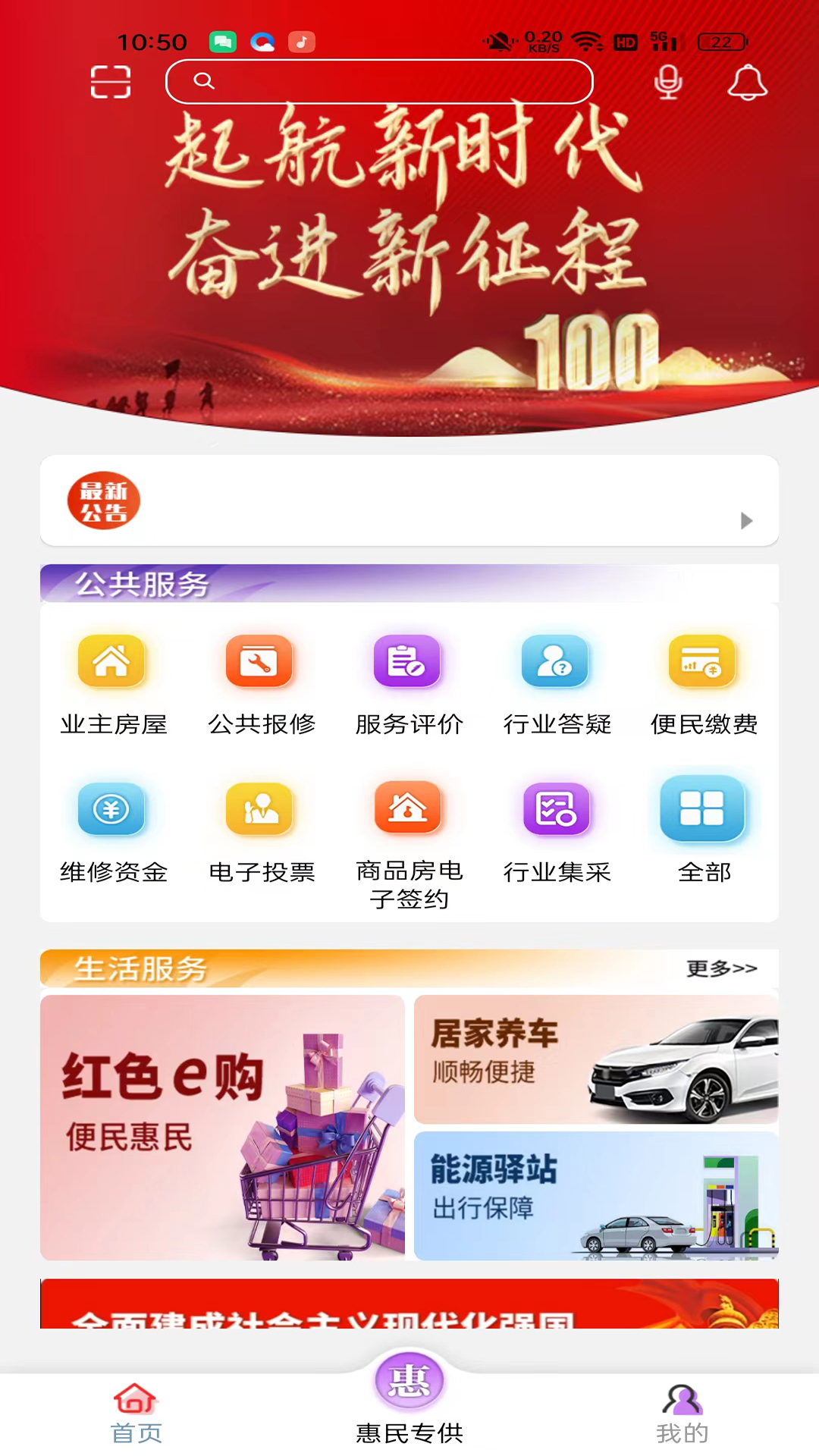Viewport: 819px width, 1456px height.
Task: Open 行业答疑 Q&A service
Action: 555,661
